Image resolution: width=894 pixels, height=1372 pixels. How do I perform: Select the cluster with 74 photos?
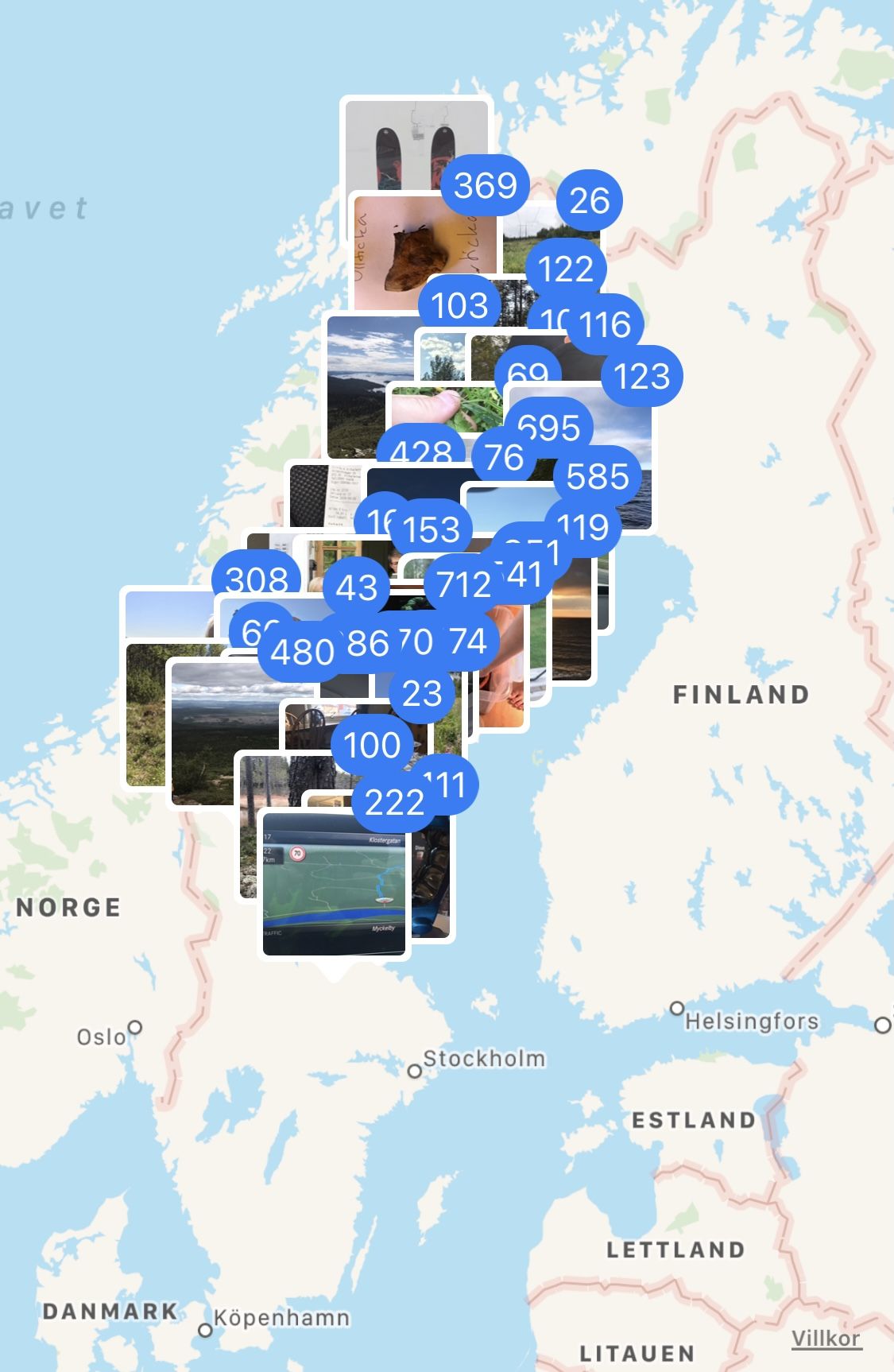point(469,641)
